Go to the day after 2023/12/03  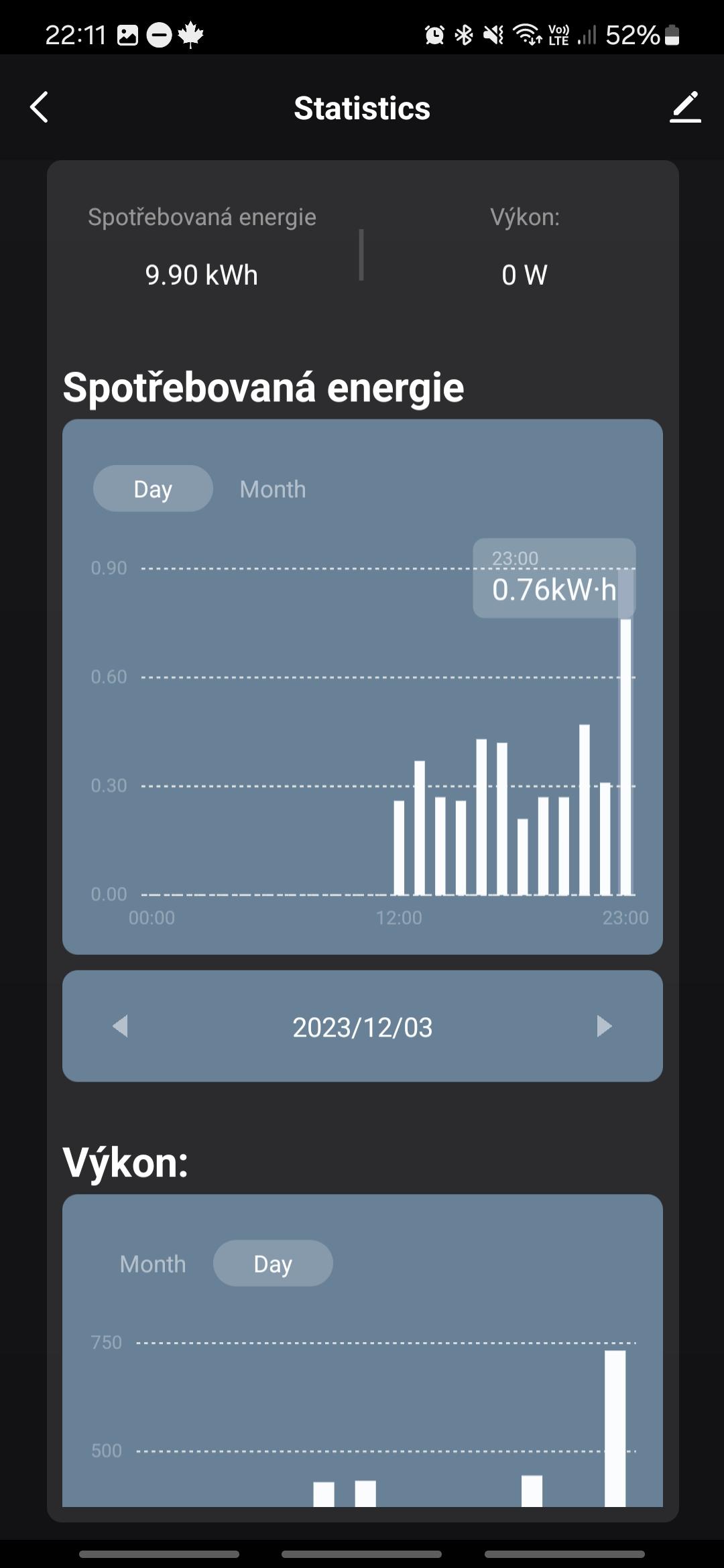click(604, 1027)
